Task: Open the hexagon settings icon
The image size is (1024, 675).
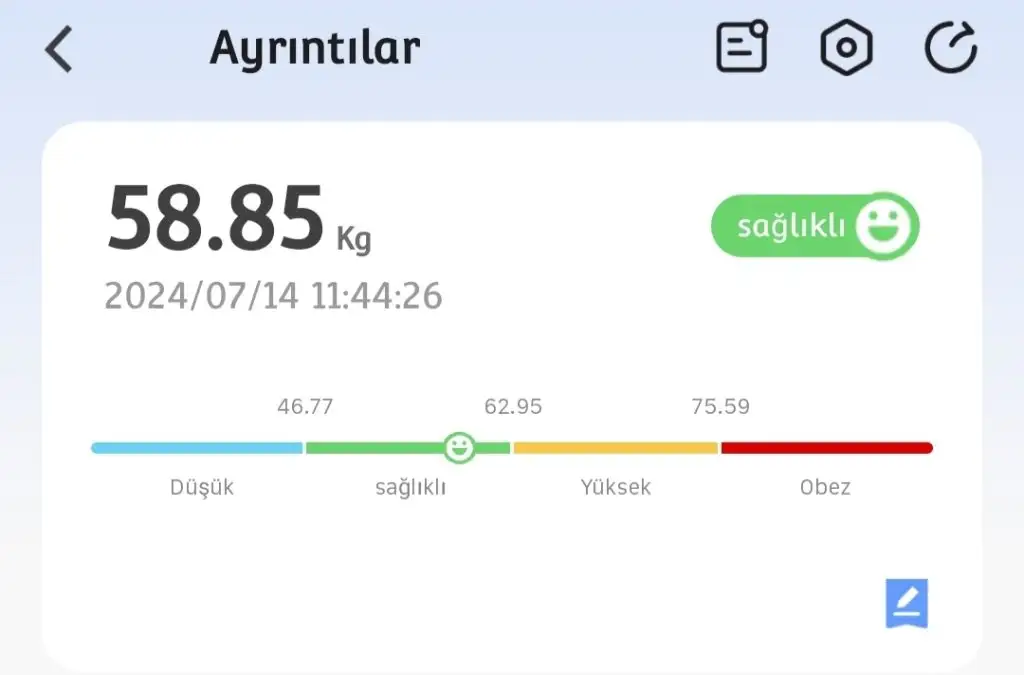Action: tap(846, 48)
